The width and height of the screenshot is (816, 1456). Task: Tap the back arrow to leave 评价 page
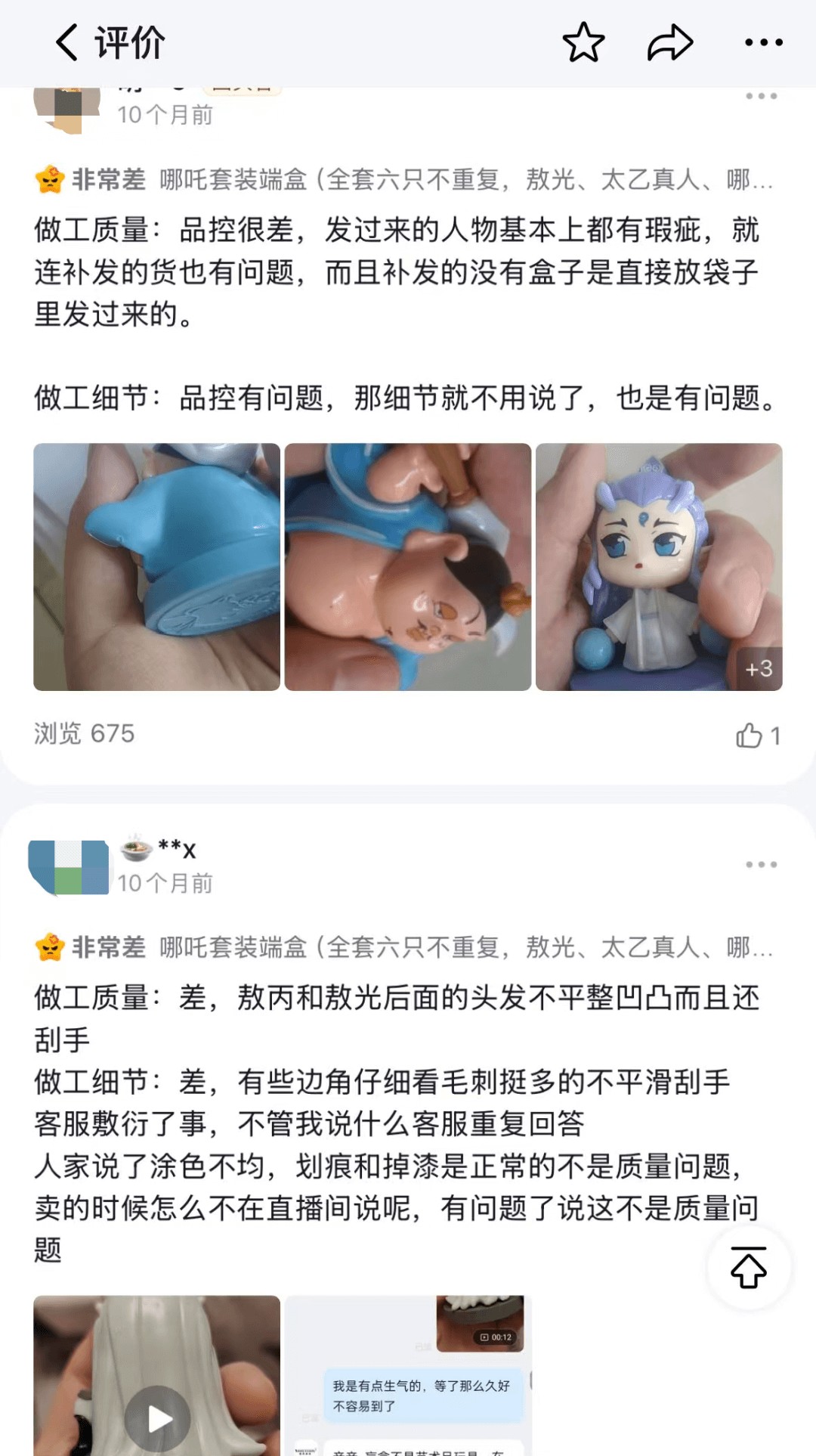(x=66, y=43)
